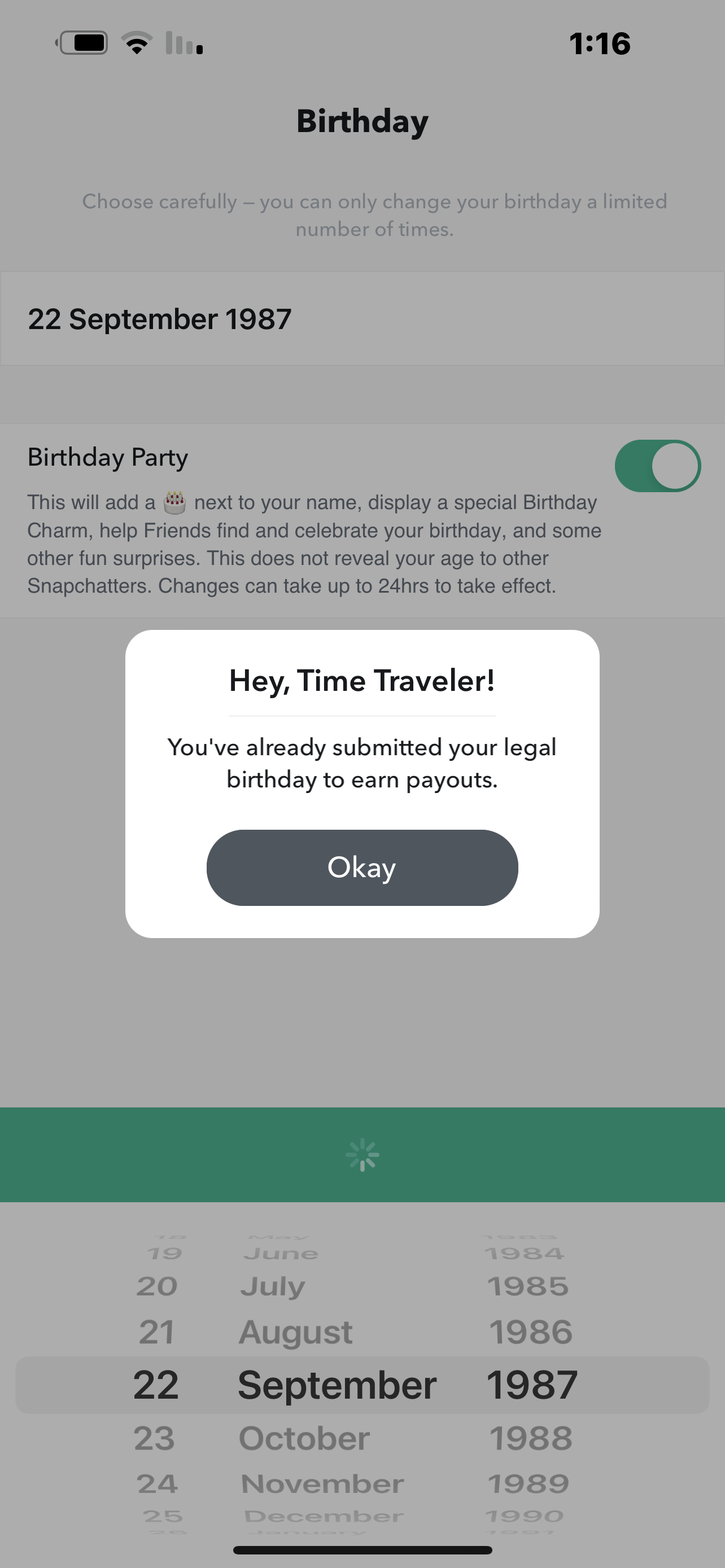
Task: Select October in the month picker
Action: [x=304, y=1439]
